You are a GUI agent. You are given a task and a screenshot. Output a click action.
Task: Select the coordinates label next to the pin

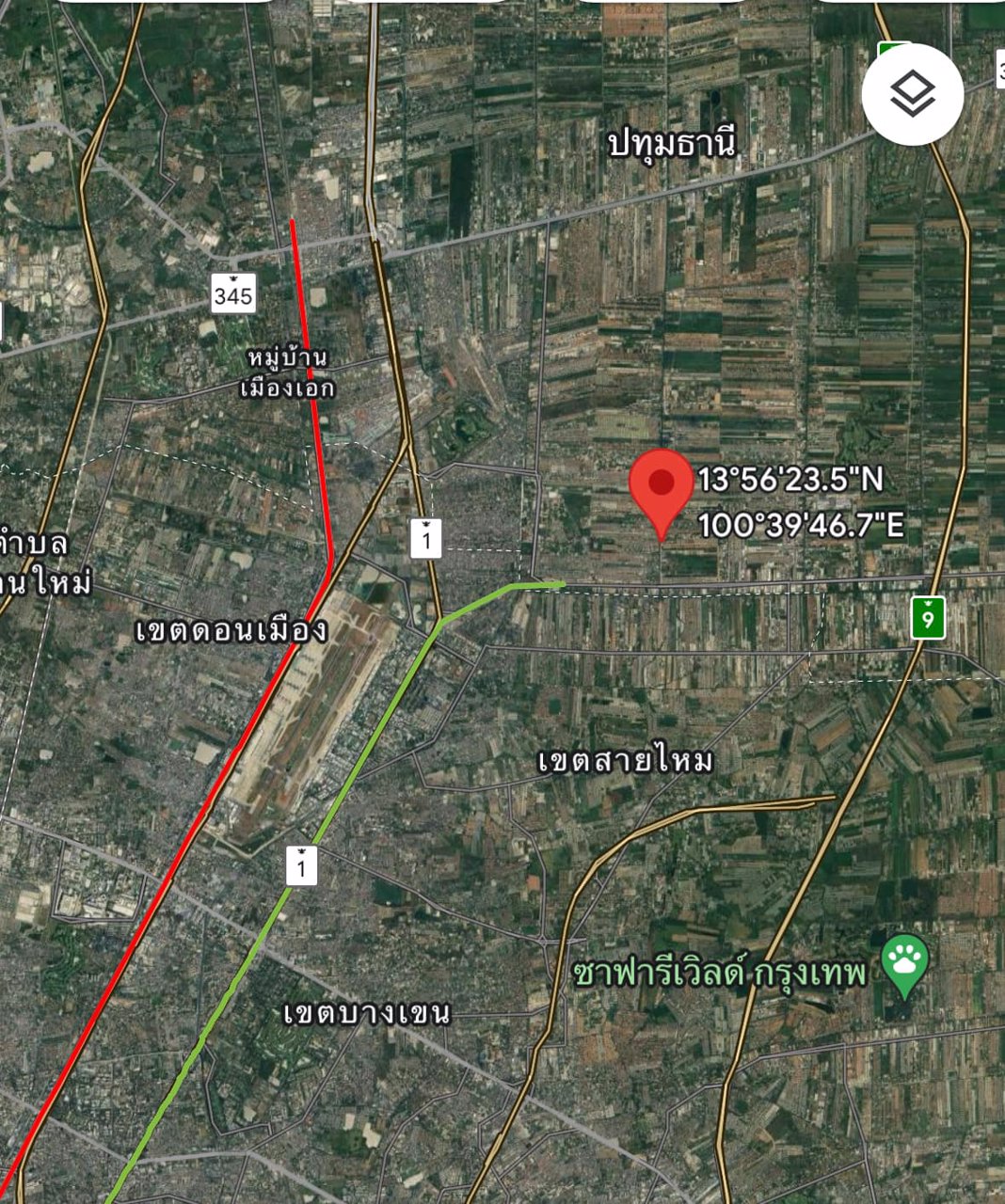point(804,503)
